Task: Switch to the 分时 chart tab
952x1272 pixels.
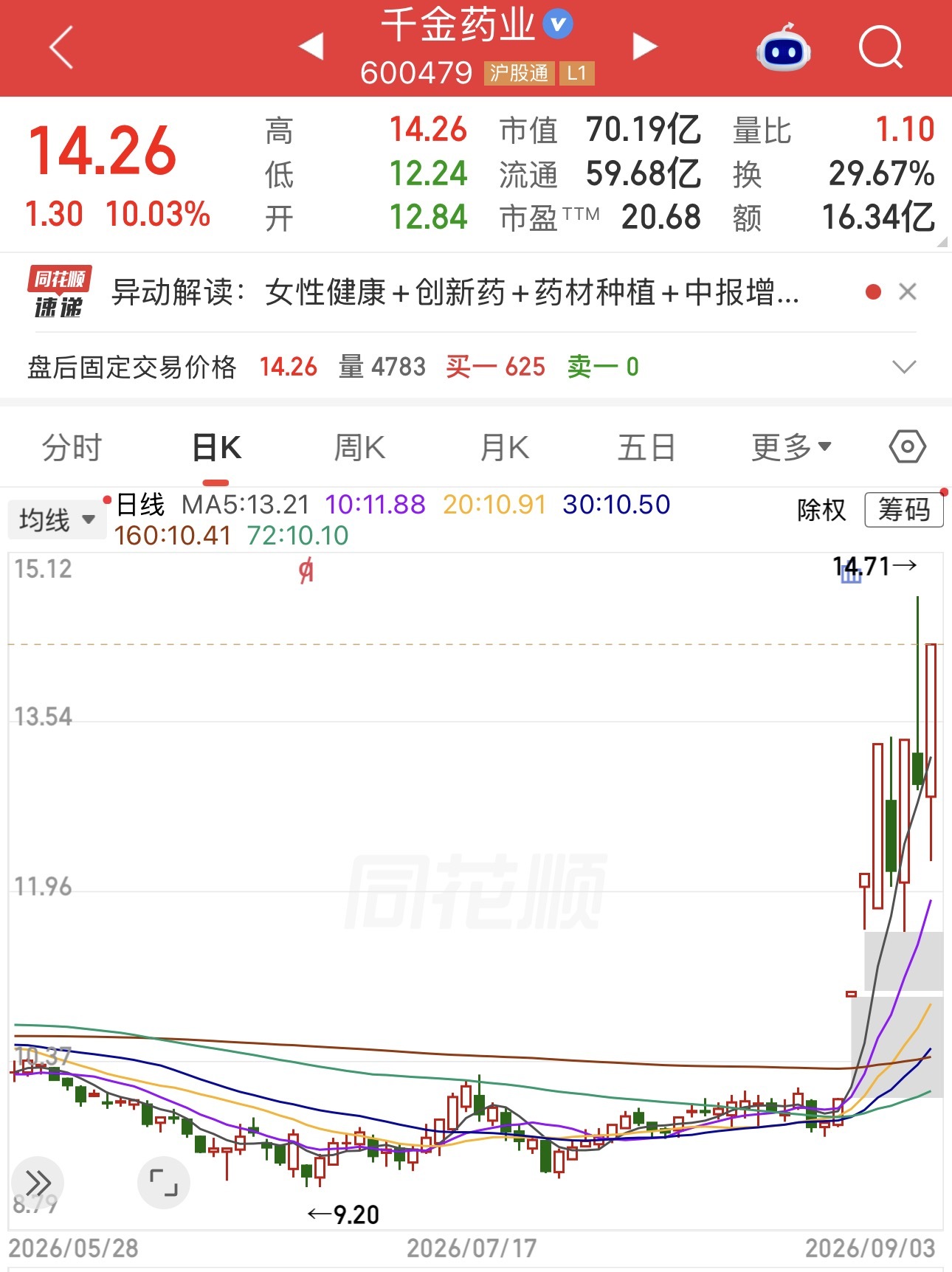Action: [72, 448]
